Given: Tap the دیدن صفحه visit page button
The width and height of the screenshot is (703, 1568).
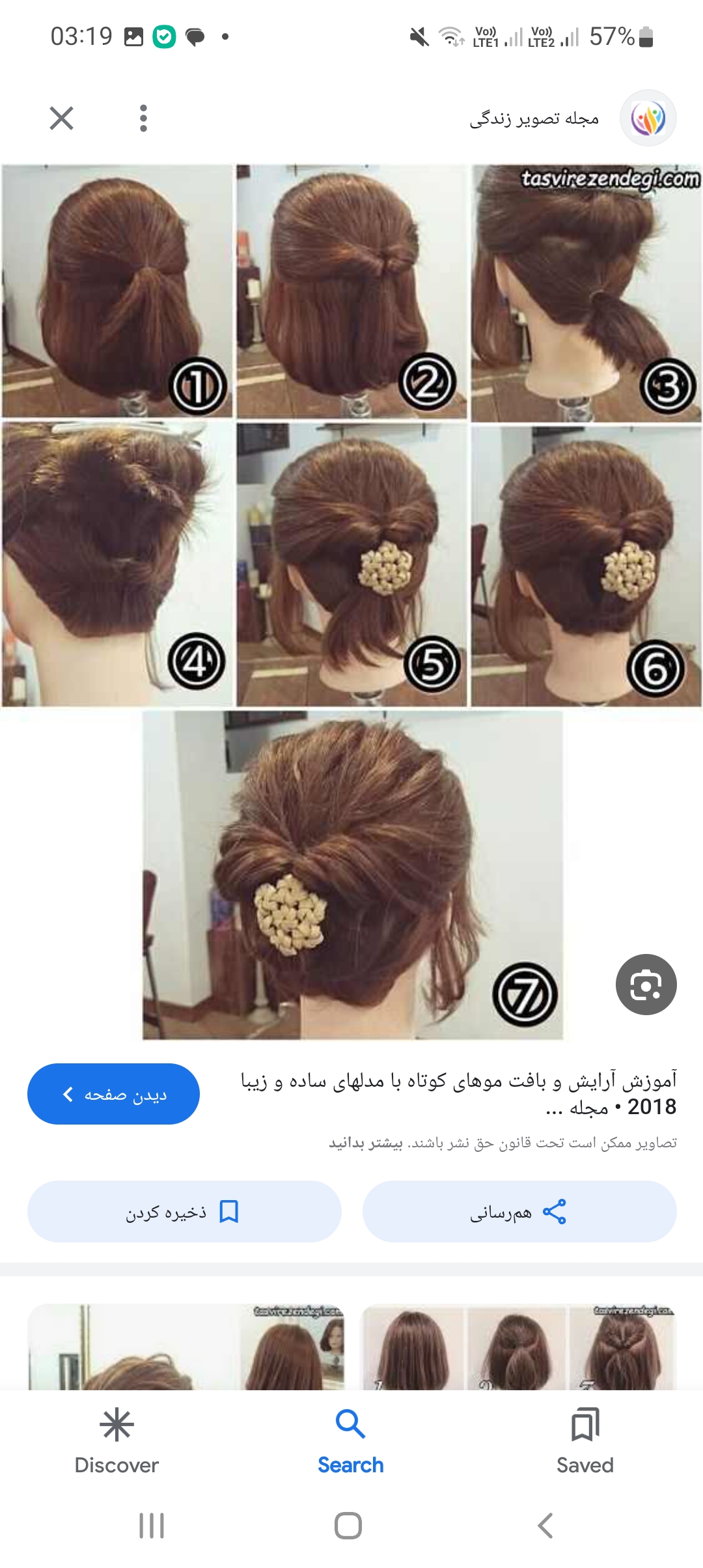Looking at the screenshot, I should pyautogui.click(x=113, y=1094).
